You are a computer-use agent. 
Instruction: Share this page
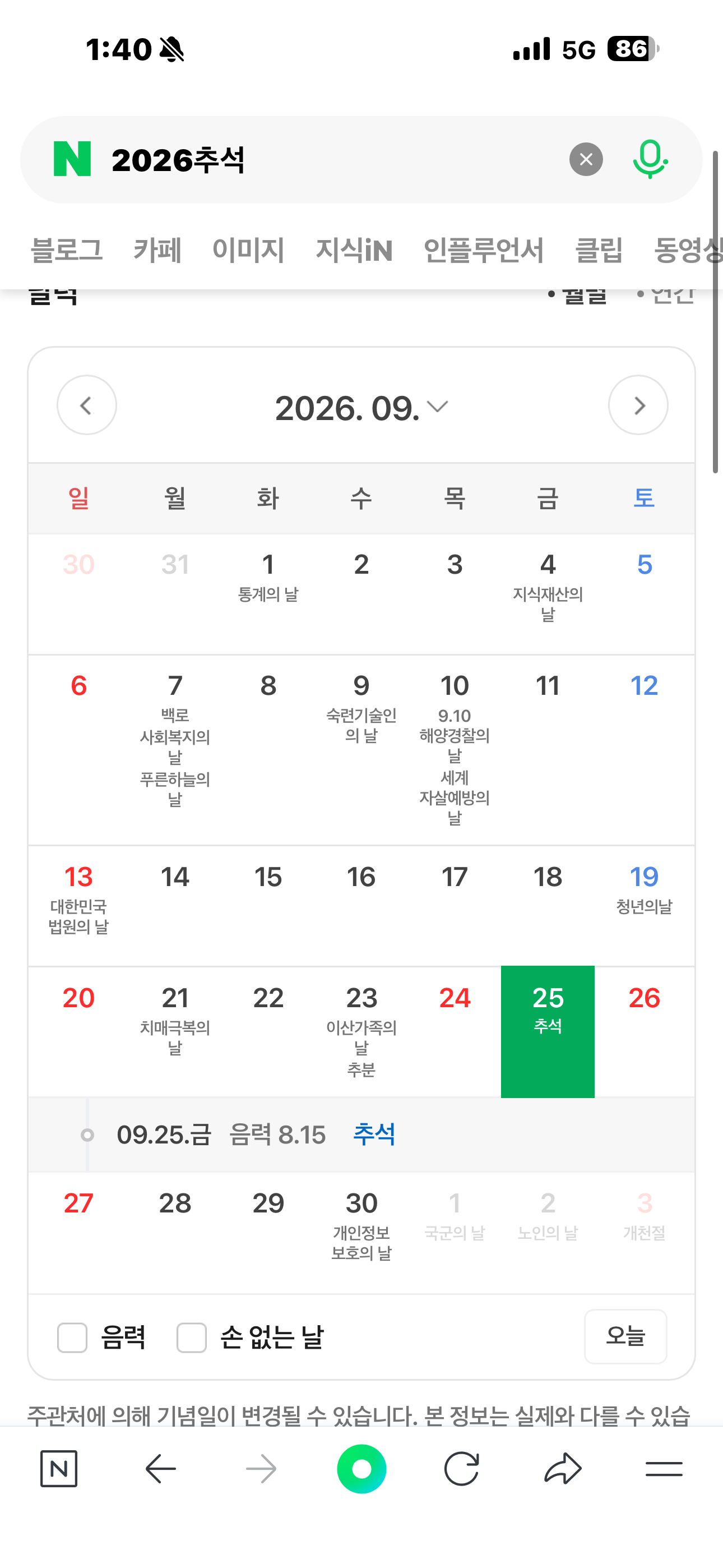[x=563, y=1469]
